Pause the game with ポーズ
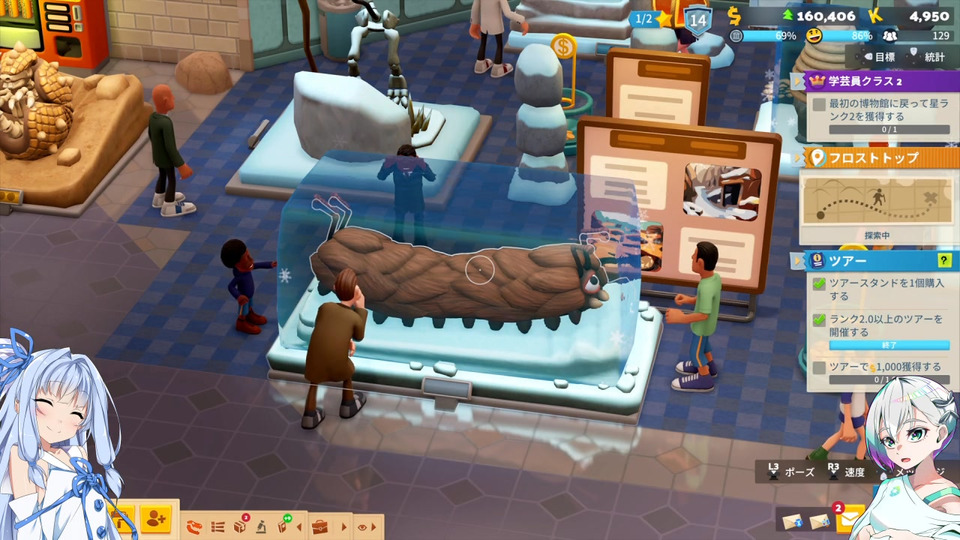This screenshot has height=540, width=960. (789, 471)
